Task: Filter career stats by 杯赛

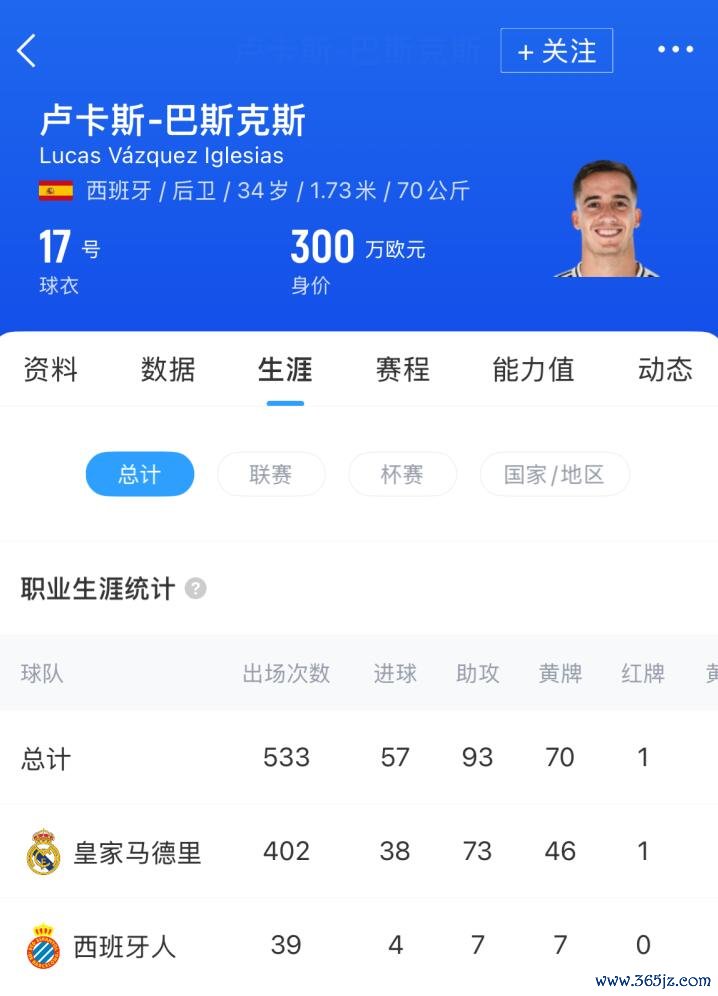Action: point(402,474)
